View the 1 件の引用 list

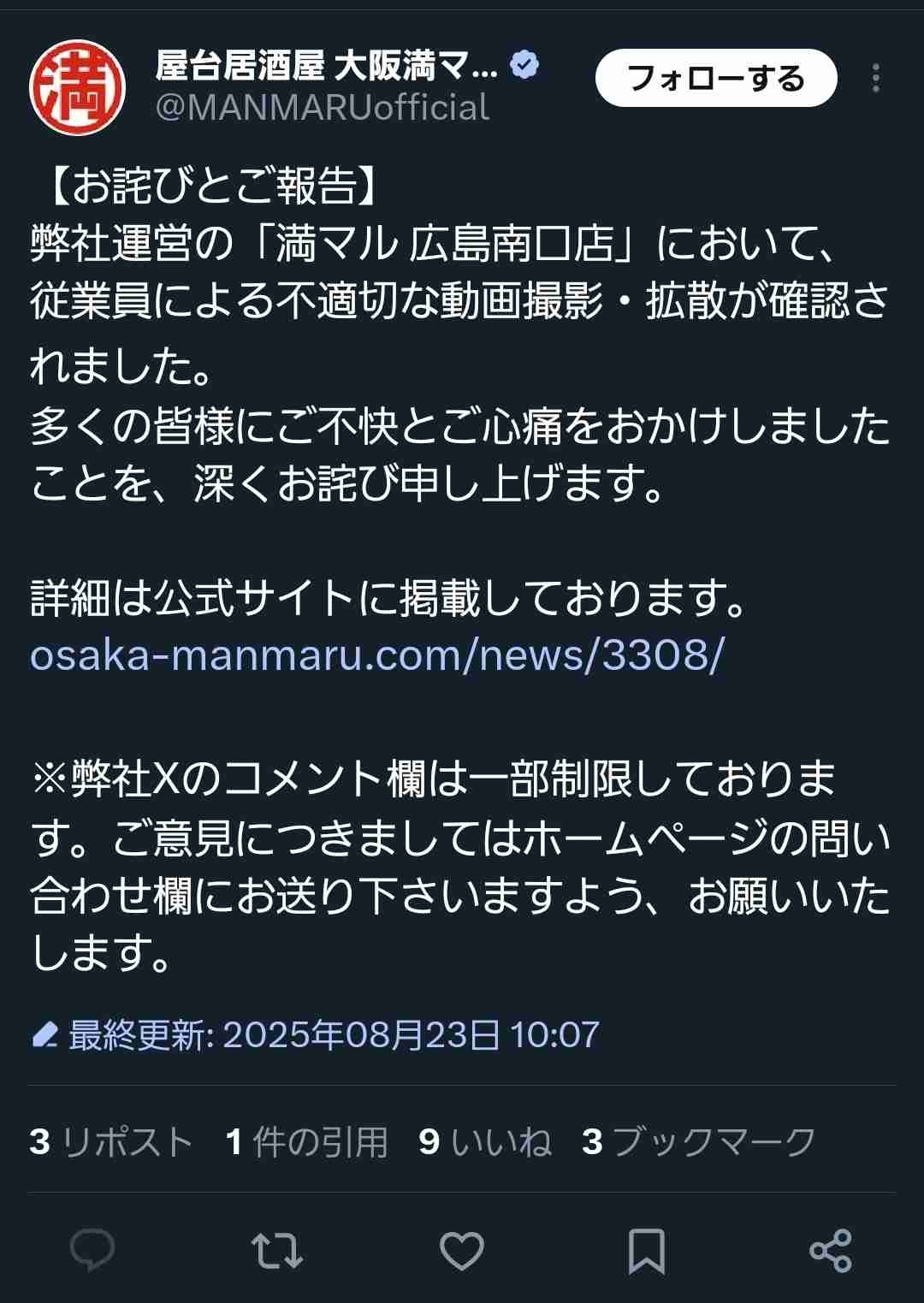[x=306, y=1142]
